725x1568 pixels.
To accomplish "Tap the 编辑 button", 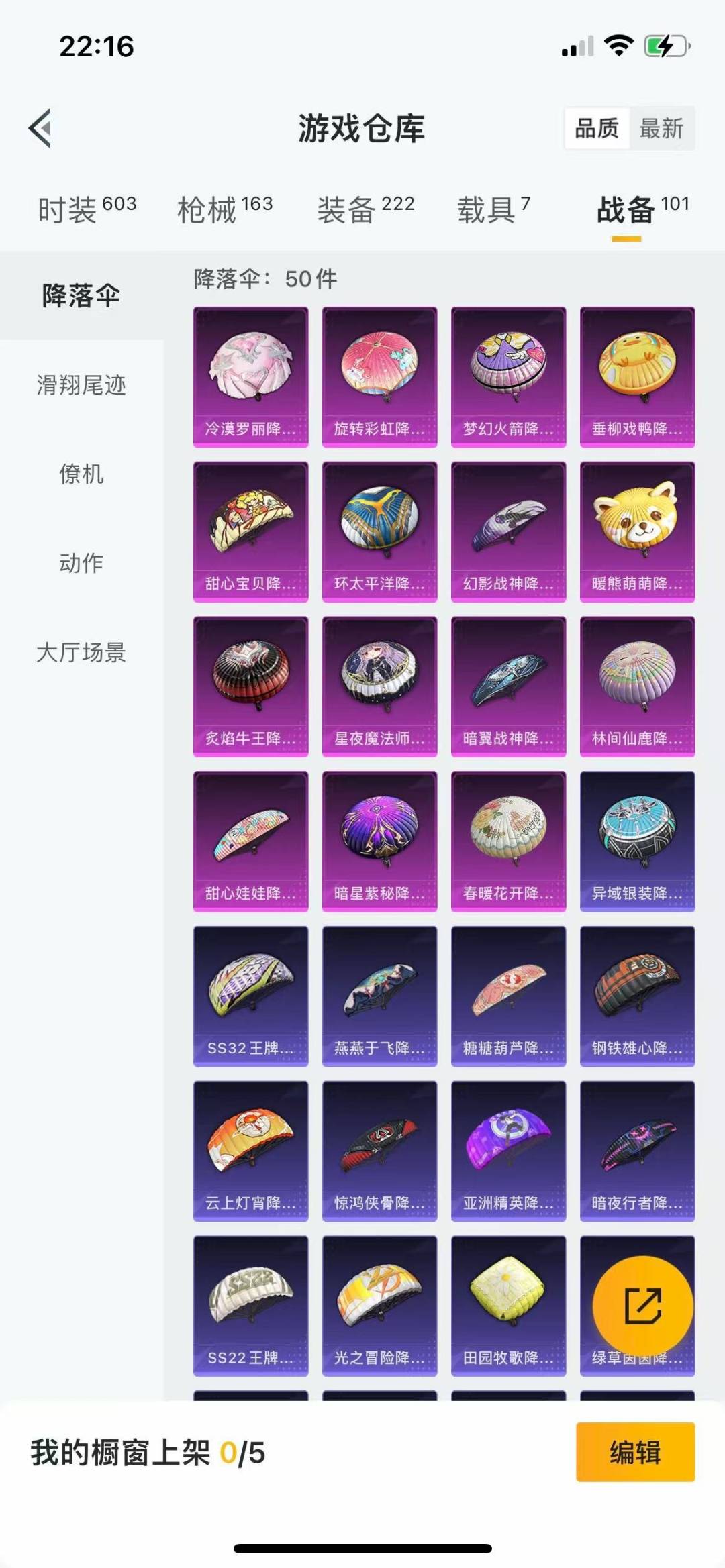I will coord(635,1452).
